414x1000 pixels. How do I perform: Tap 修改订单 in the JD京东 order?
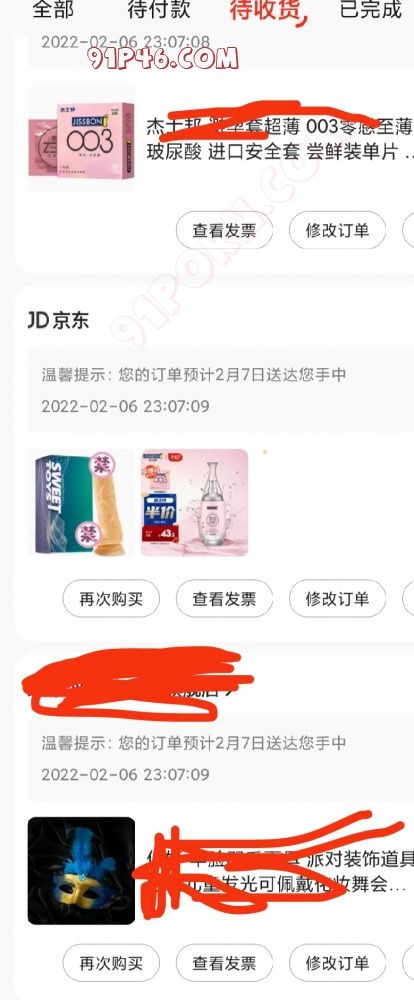(337, 599)
